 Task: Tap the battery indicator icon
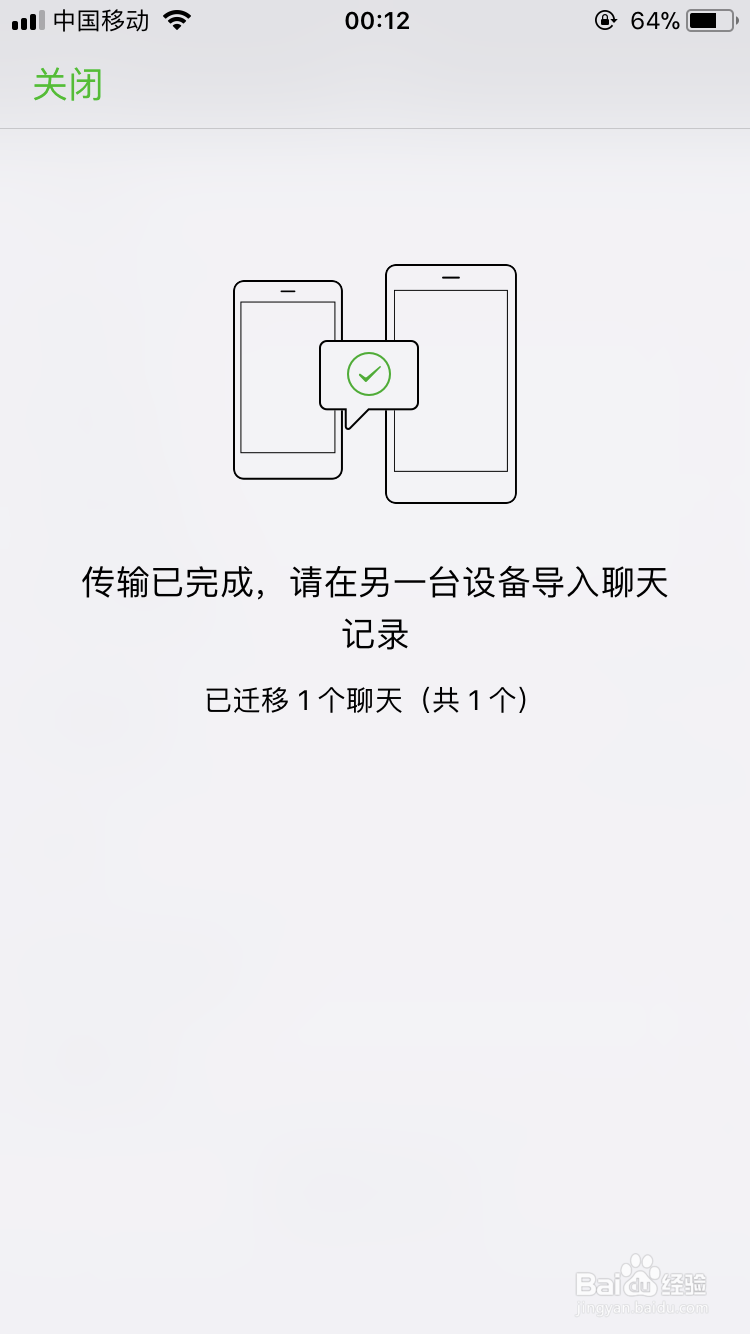[712, 19]
